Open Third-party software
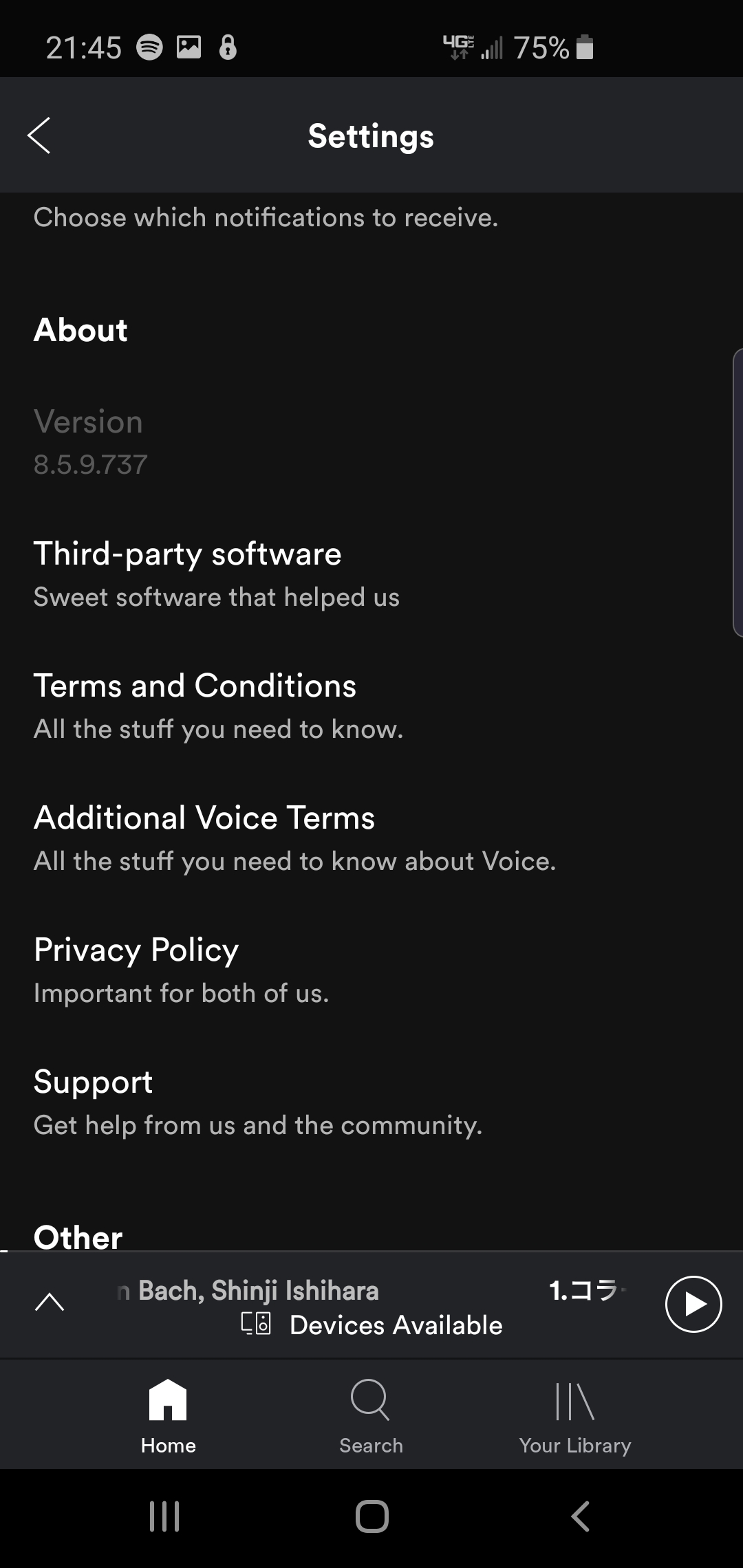 (188, 574)
